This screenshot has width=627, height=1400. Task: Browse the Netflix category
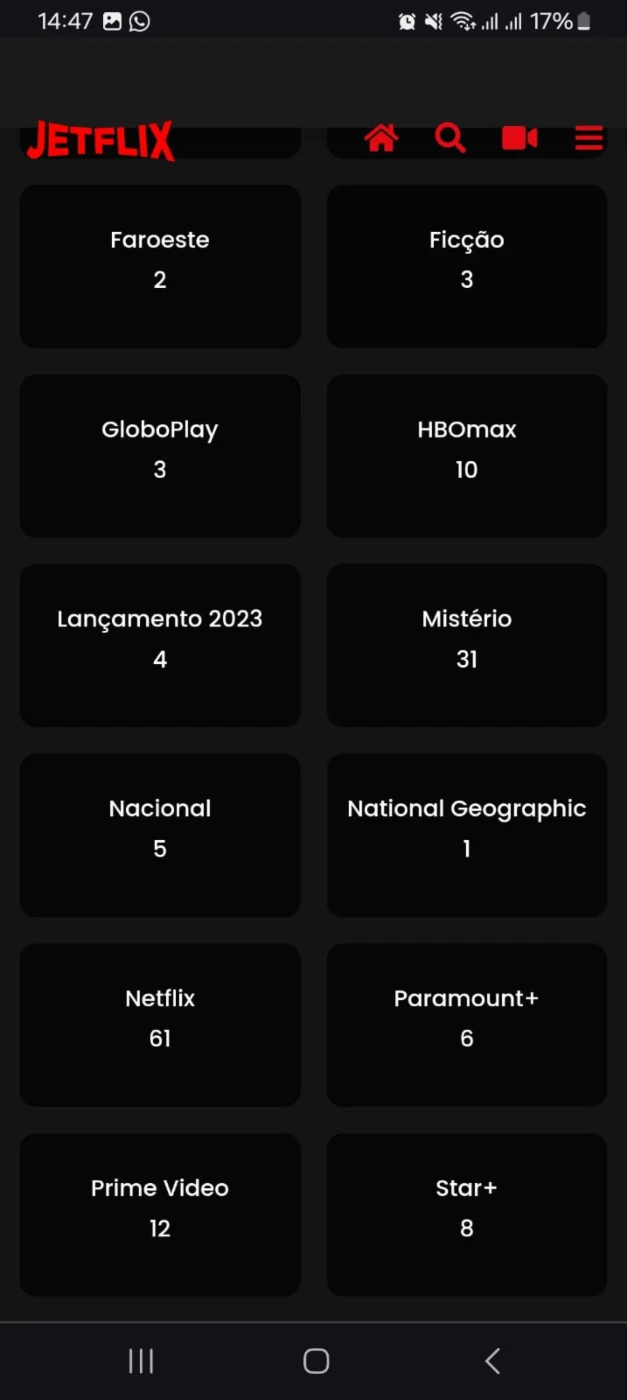pos(160,1025)
